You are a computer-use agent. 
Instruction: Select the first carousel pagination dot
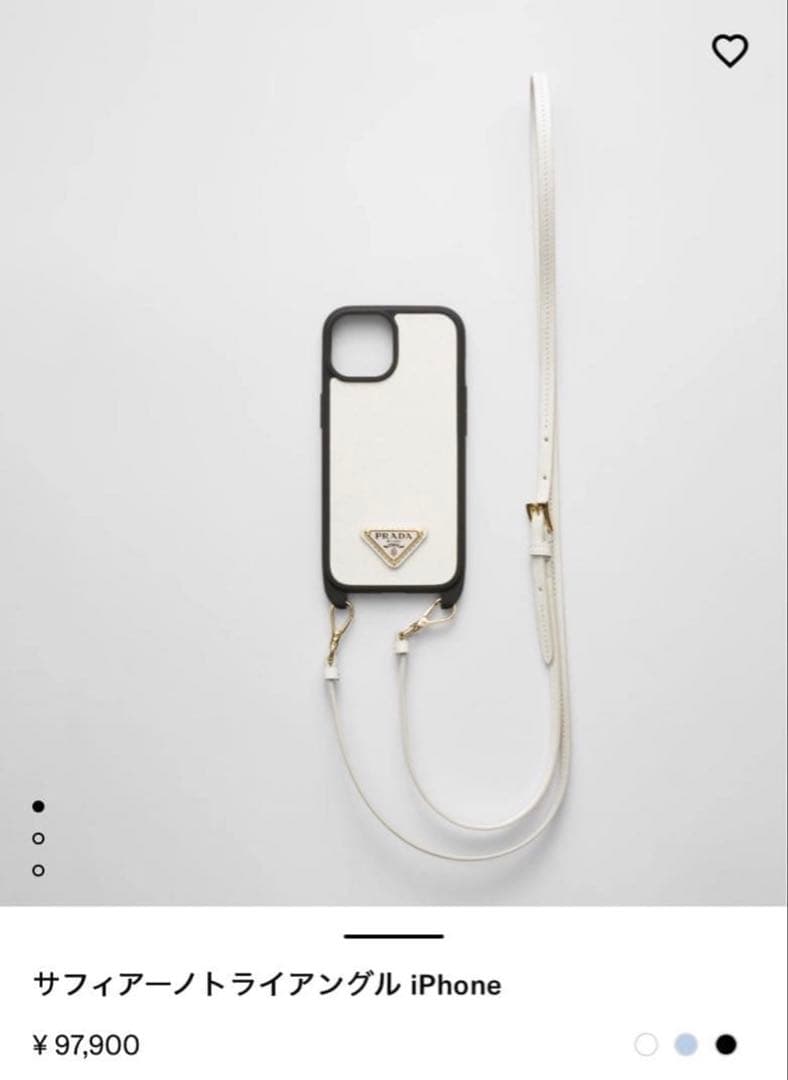tap(39, 806)
